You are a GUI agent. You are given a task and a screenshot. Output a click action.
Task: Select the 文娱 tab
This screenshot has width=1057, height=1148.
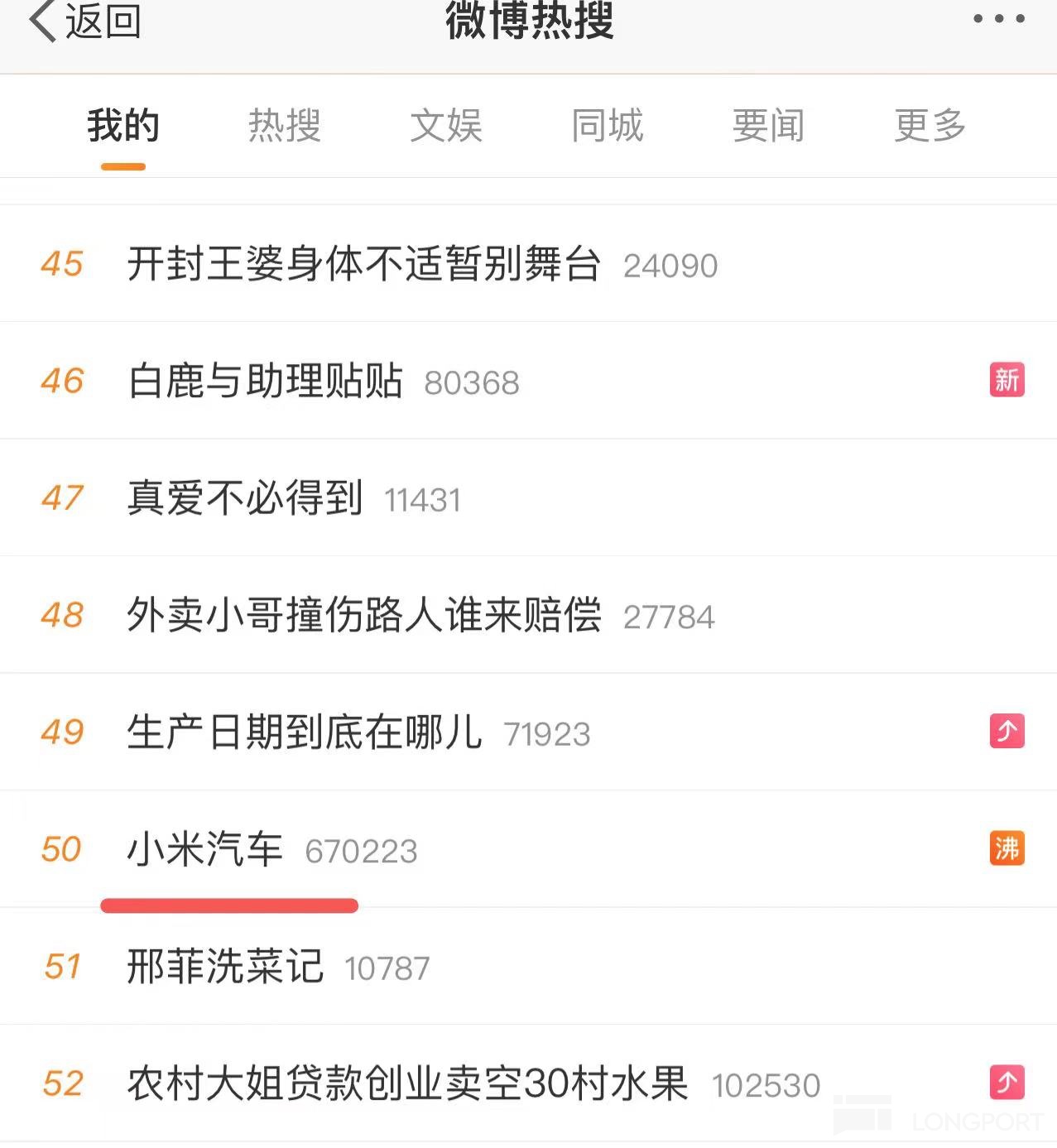click(x=446, y=126)
